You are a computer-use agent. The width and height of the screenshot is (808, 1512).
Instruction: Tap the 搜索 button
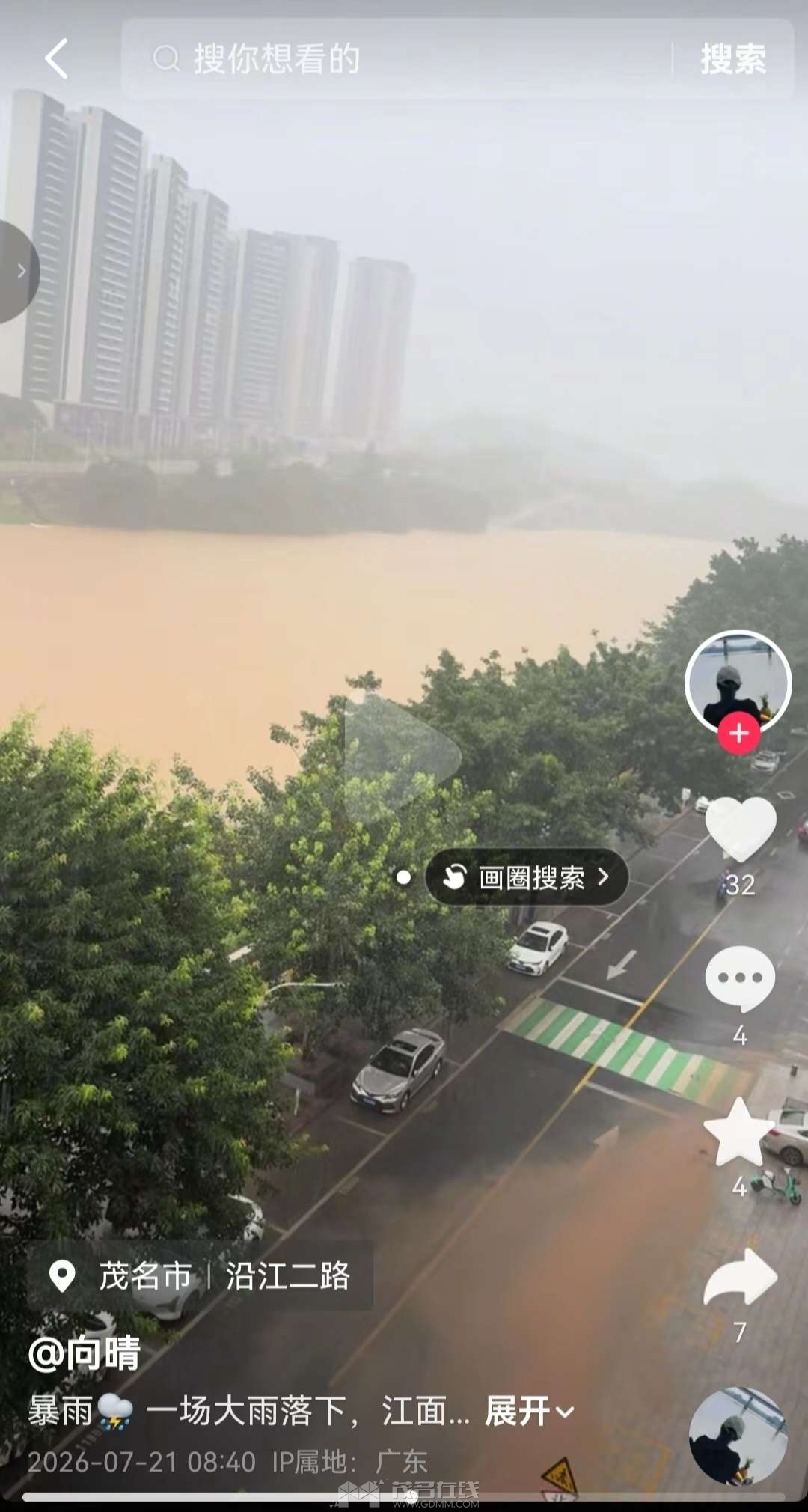[733, 59]
